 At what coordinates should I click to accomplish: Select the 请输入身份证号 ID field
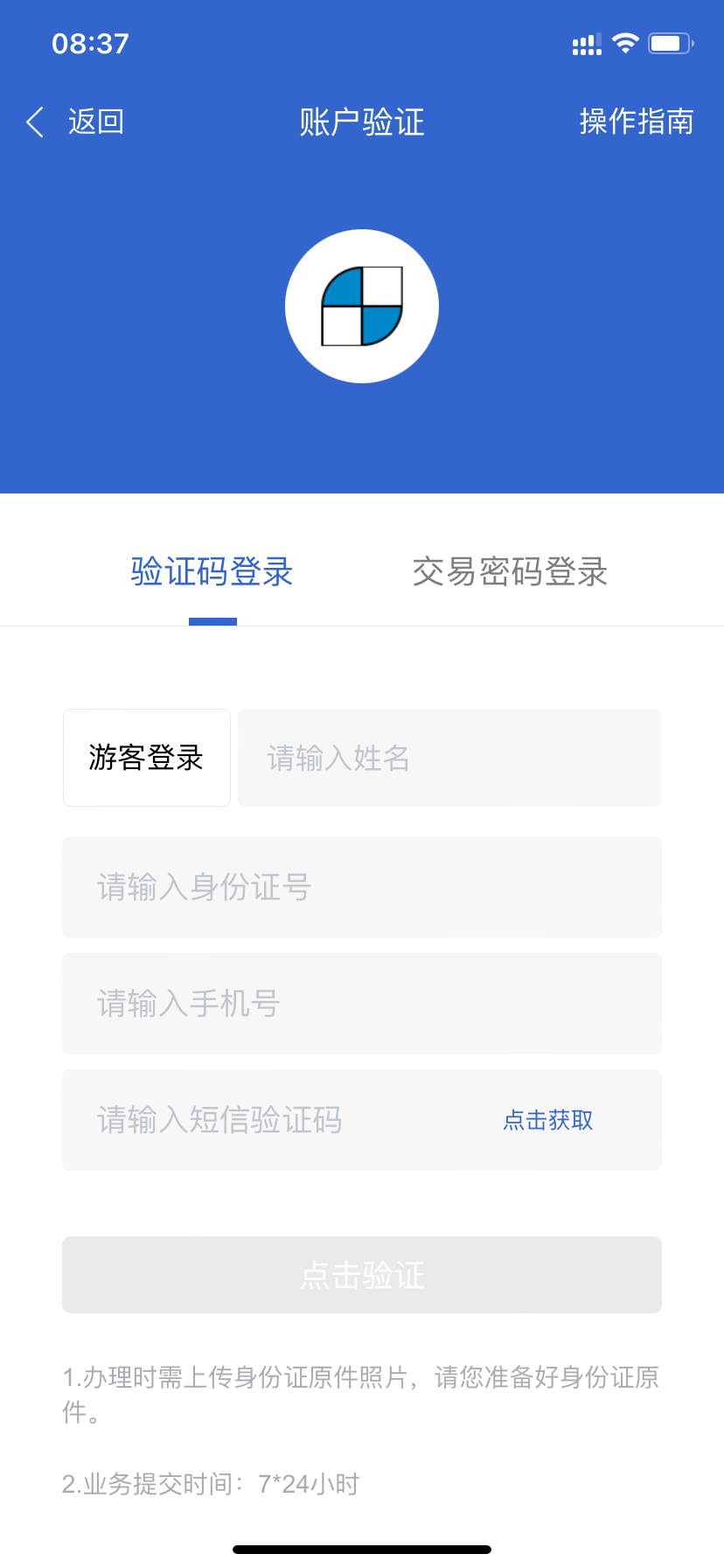[362, 887]
